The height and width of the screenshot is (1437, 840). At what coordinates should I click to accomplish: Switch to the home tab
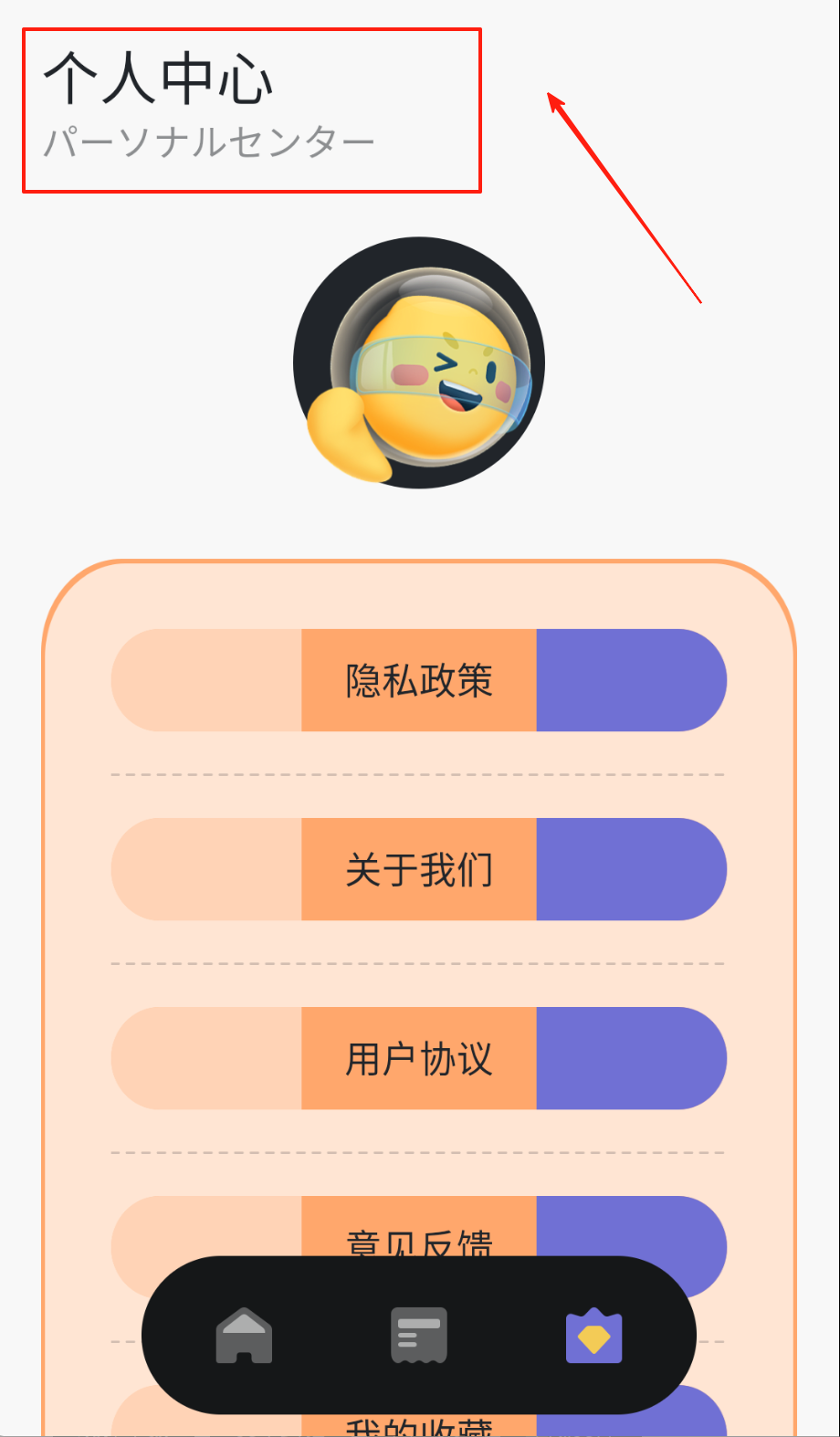[244, 1336]
